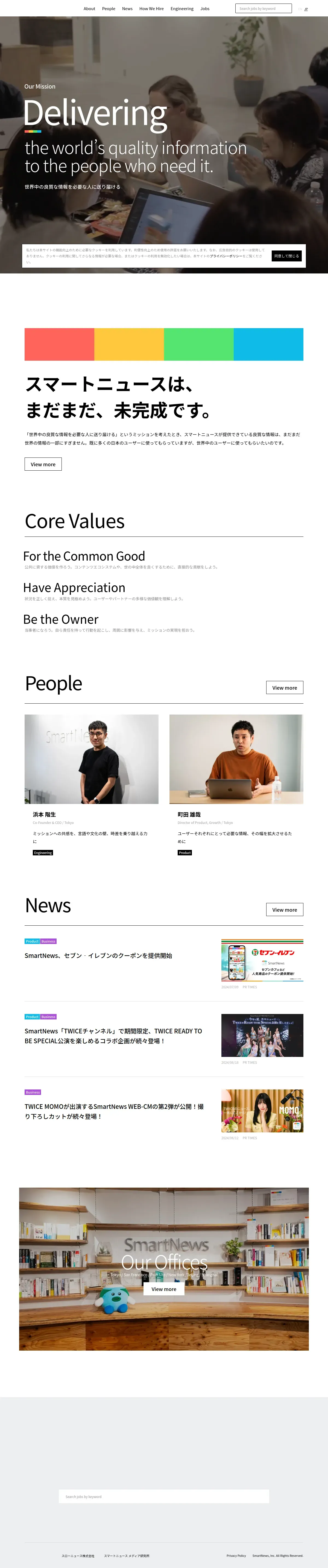Switch site language to JP

306,9
